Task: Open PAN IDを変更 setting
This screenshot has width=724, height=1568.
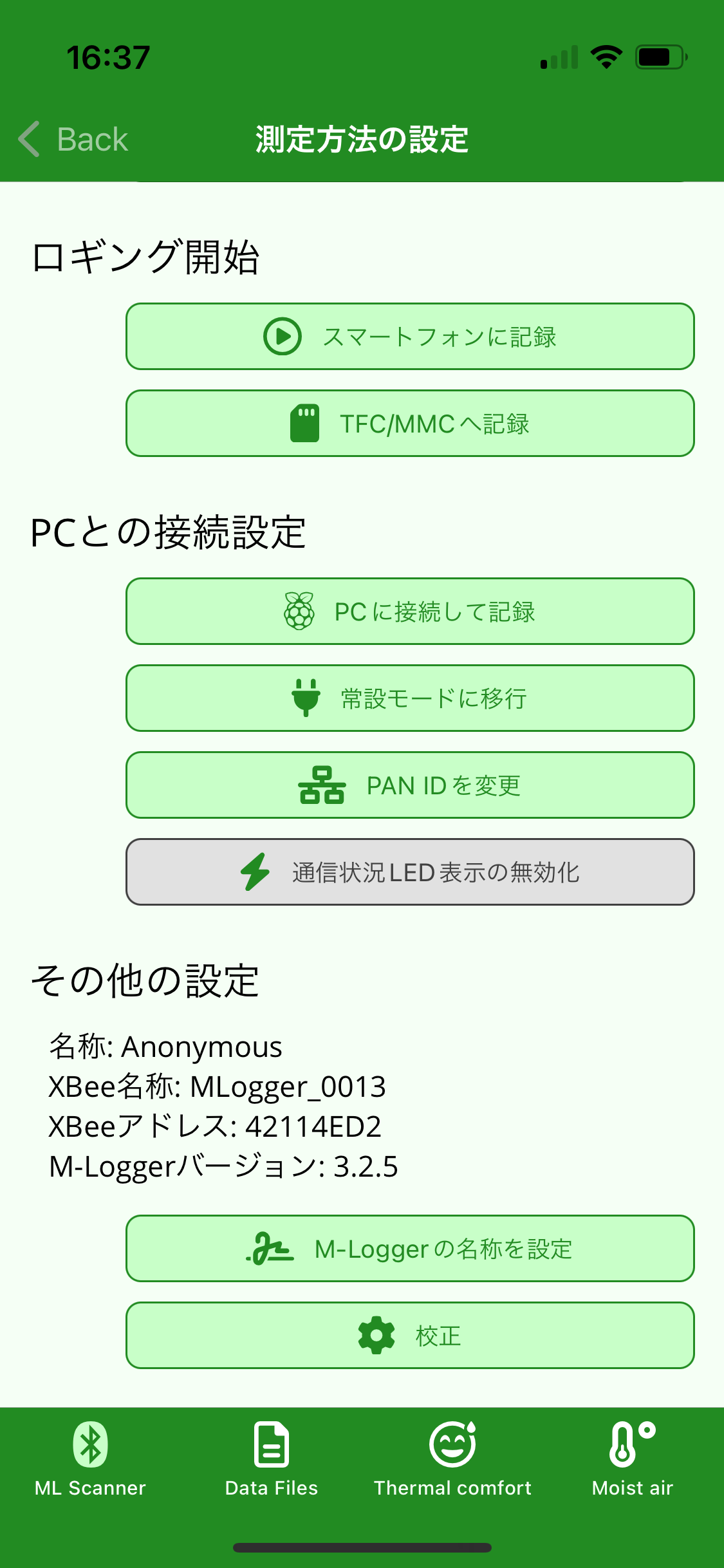Action: (410, 785)
